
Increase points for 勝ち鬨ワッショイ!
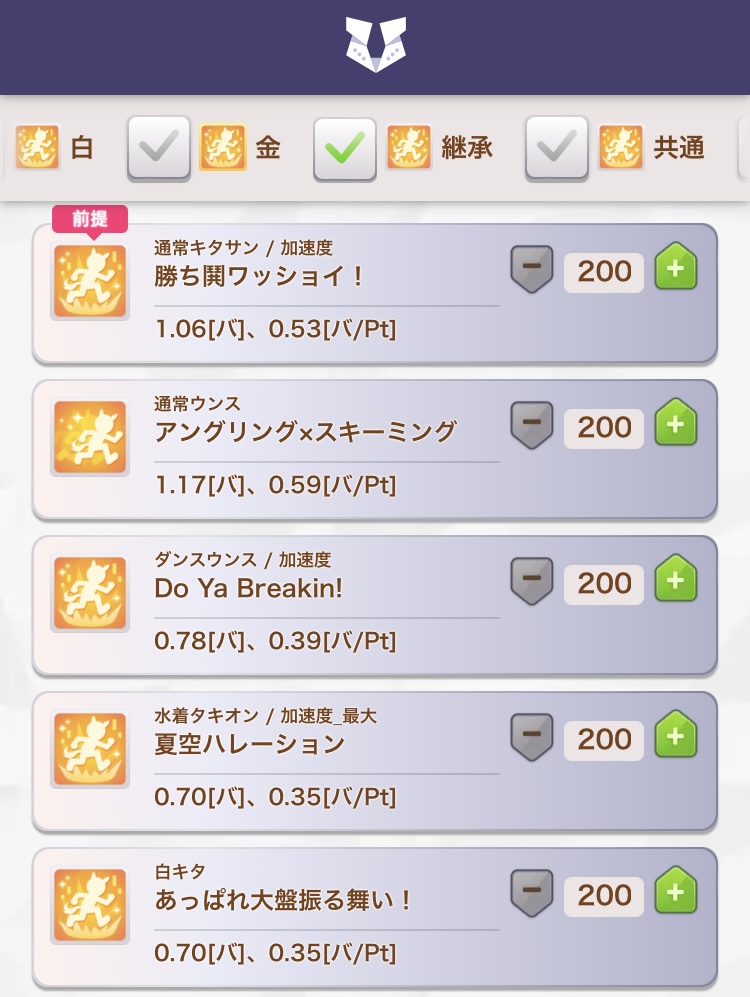(676, 266)
